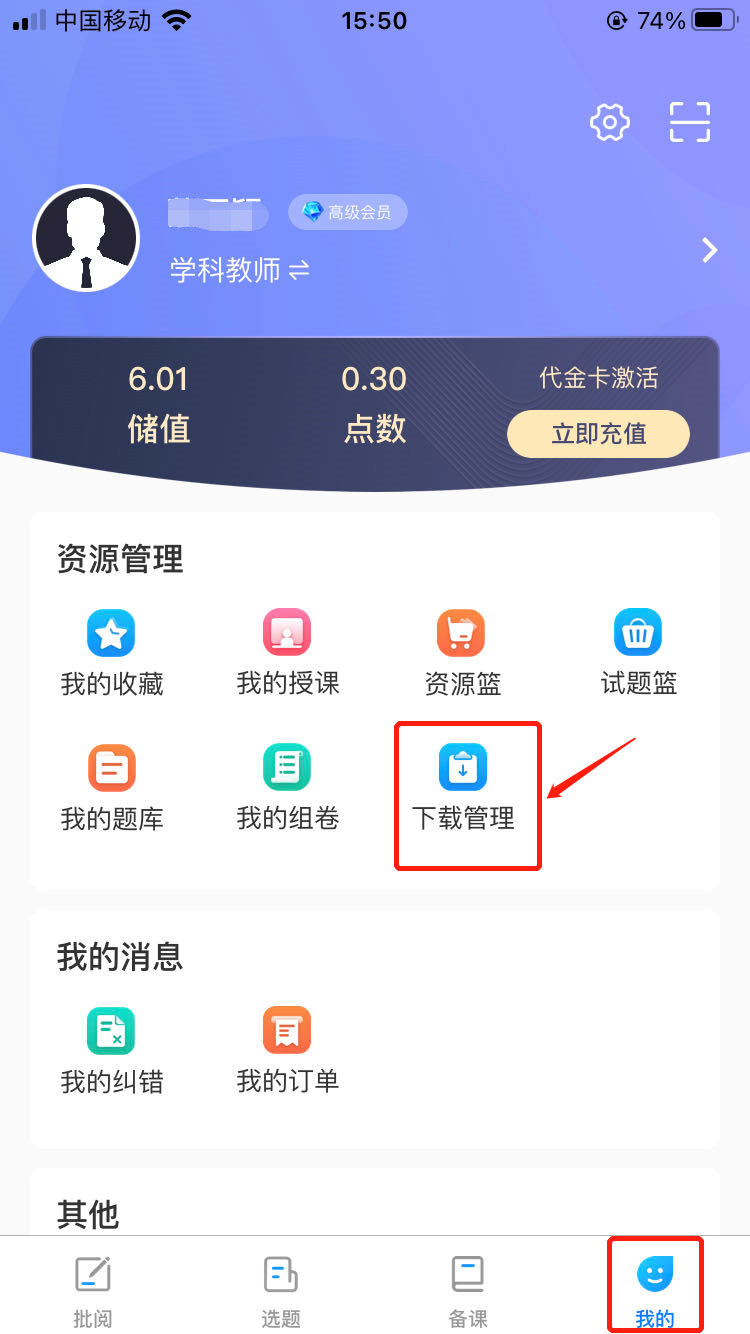This screenshot has height=1334, width=750.
Task: Open the settings gear icon
Action: pos(610,122)
